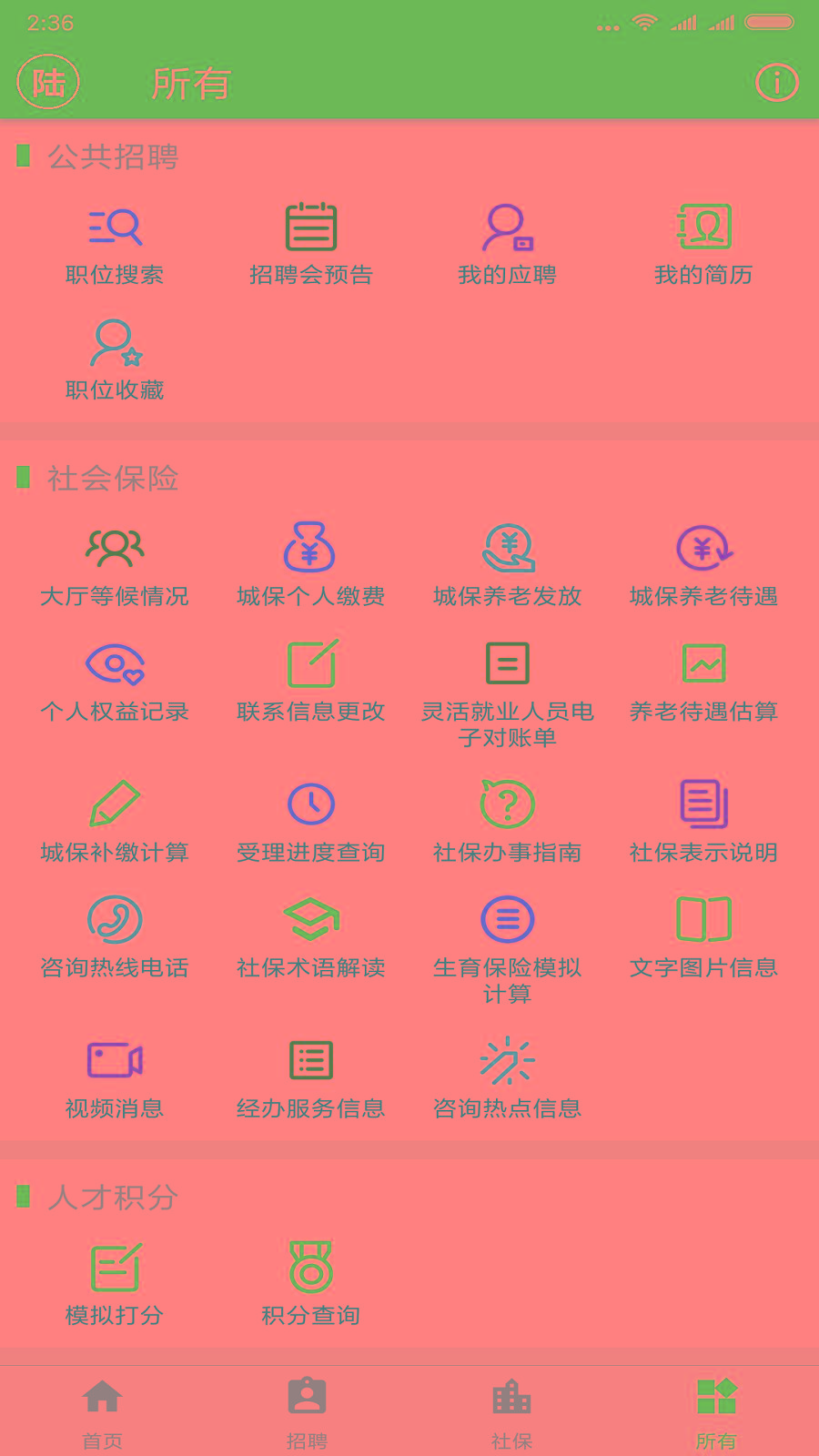The image size is (819, 1456).
Task: Open 职位收藏 saved jobs
Action: click(115, 360)
